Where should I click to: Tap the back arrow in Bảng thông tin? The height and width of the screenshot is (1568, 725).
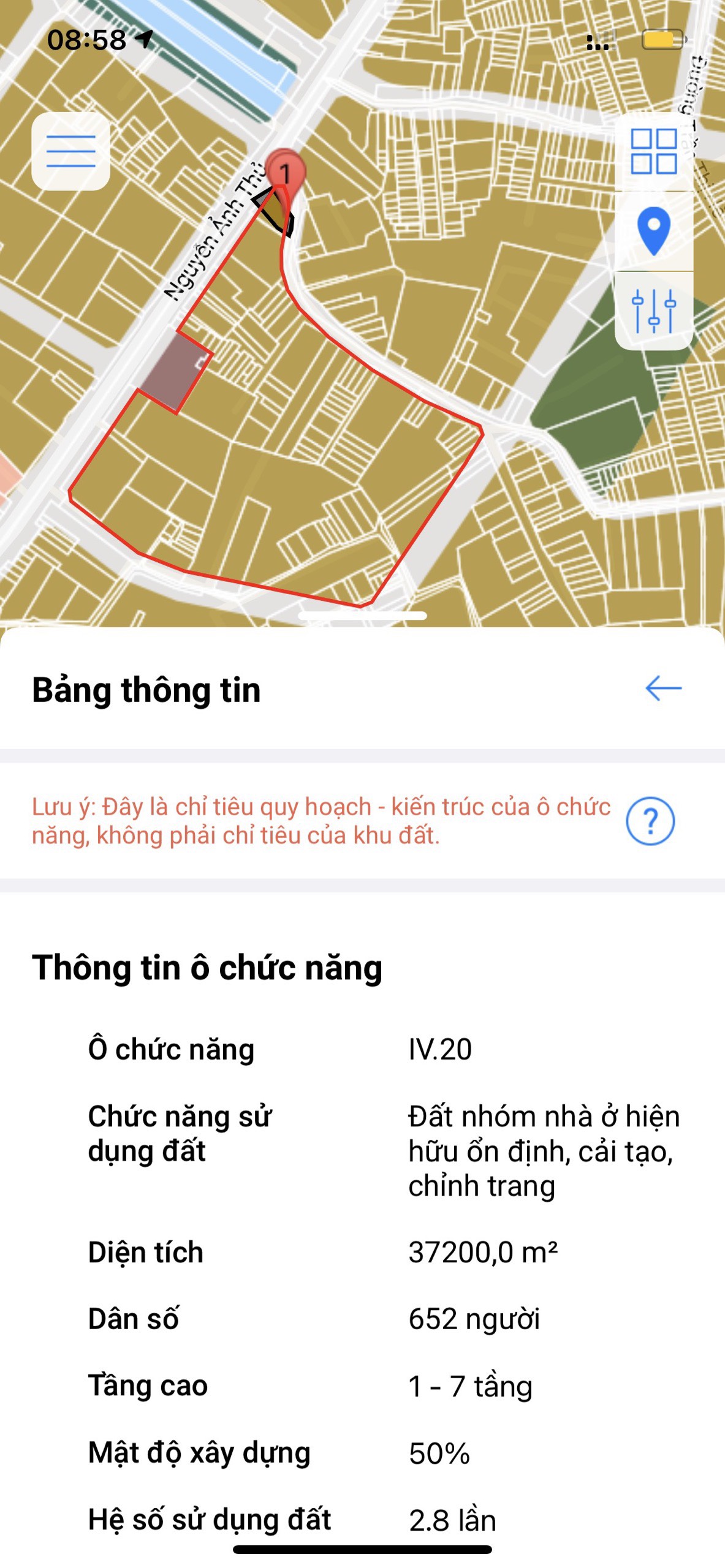663,688
